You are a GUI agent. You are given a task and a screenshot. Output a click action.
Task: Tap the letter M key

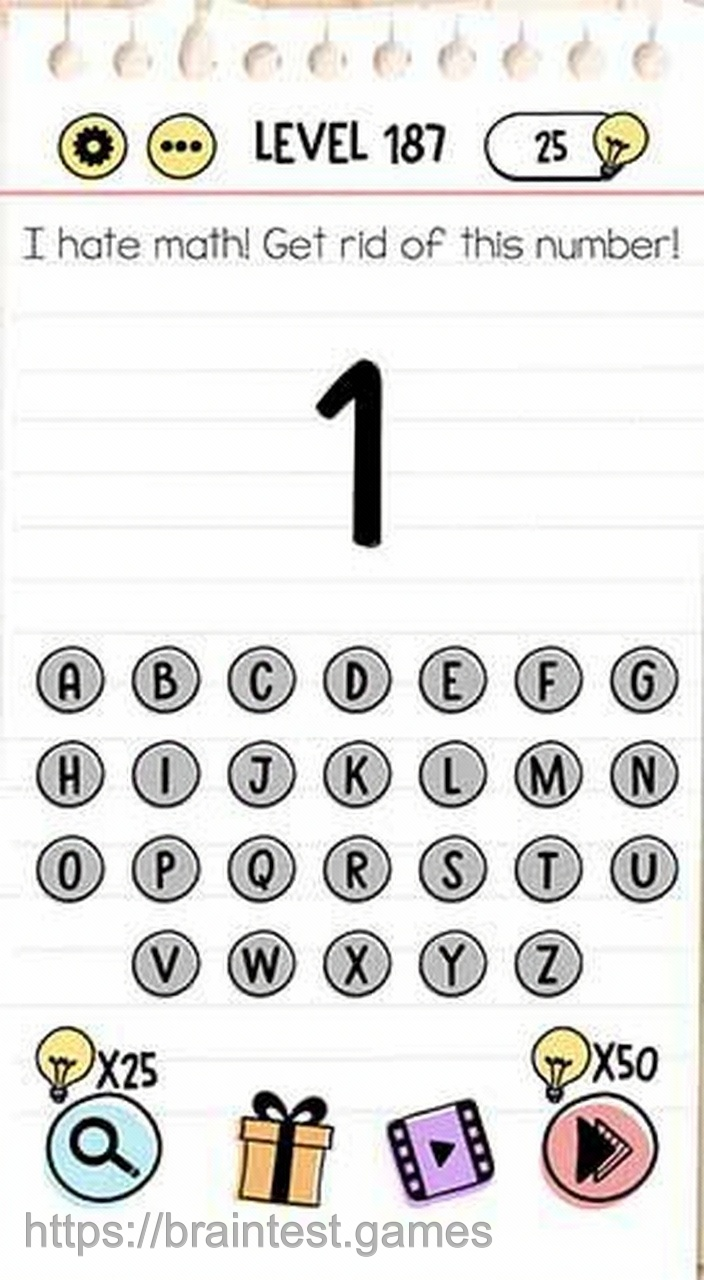(x=548, y=776)
